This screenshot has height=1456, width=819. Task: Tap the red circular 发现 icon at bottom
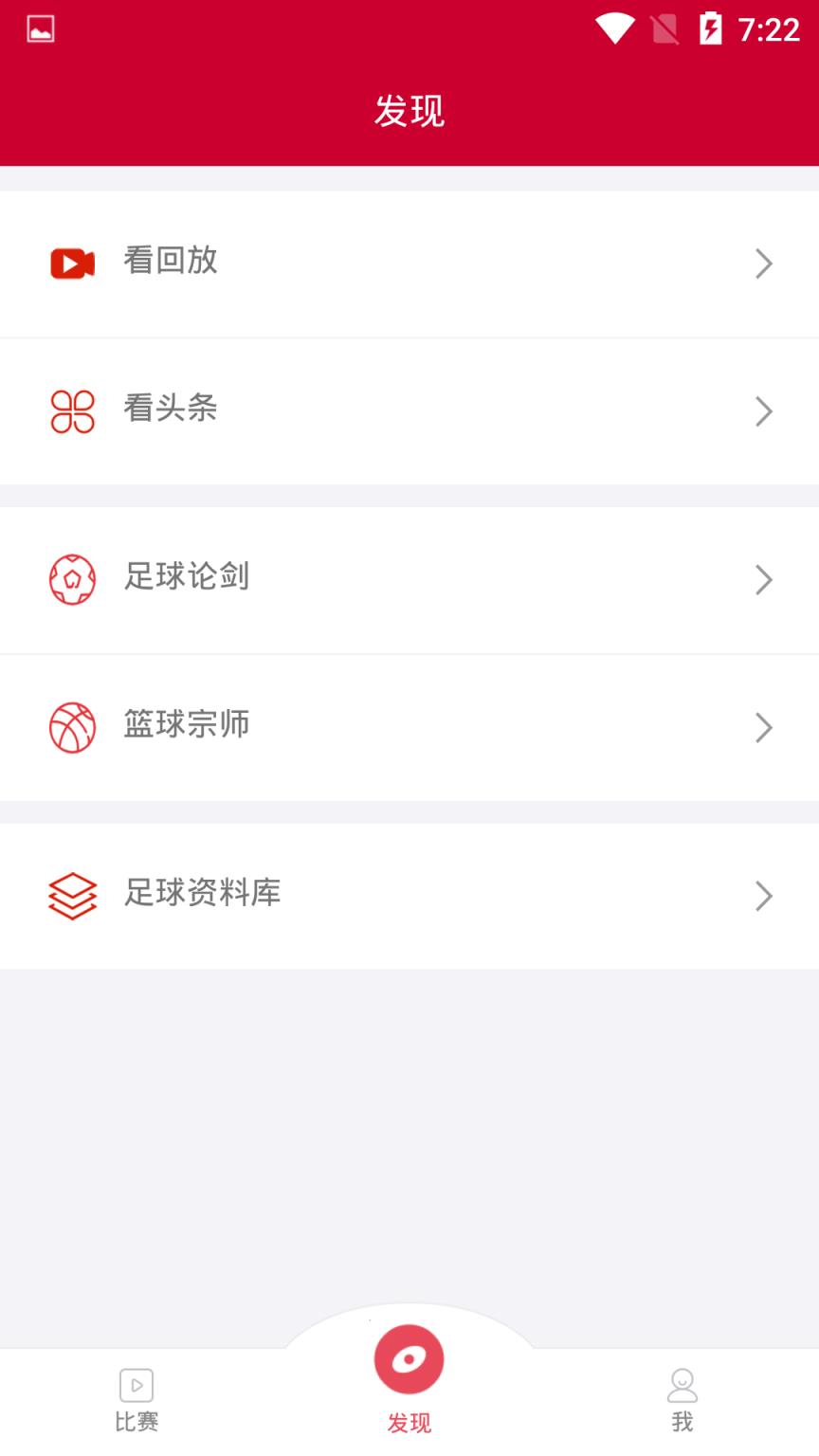(x=409, y=1359)
